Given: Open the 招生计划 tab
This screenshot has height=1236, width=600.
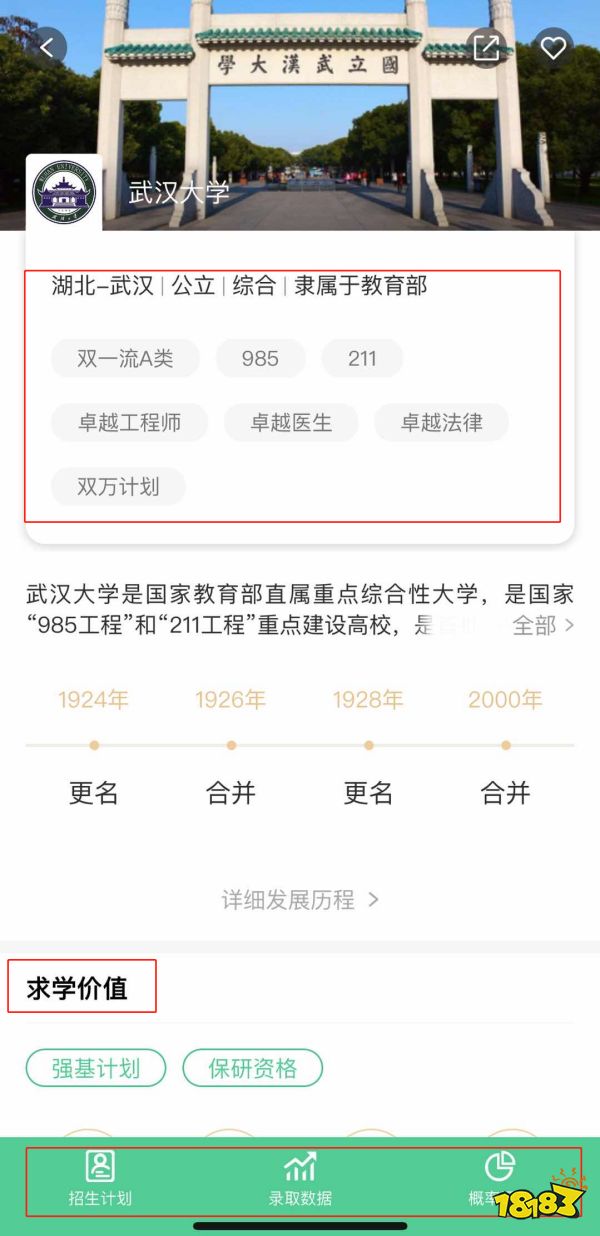Looking at the screenshot, I should click(x=100, y=1178).
